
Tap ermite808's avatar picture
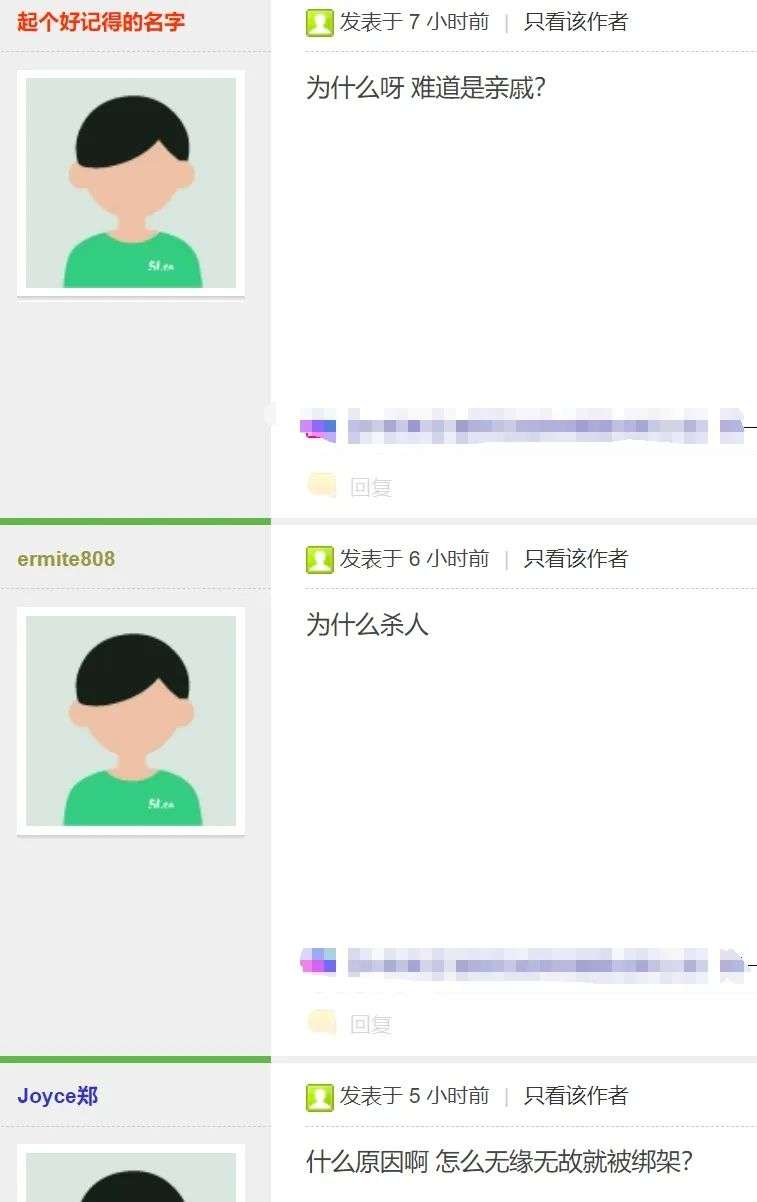131,720
